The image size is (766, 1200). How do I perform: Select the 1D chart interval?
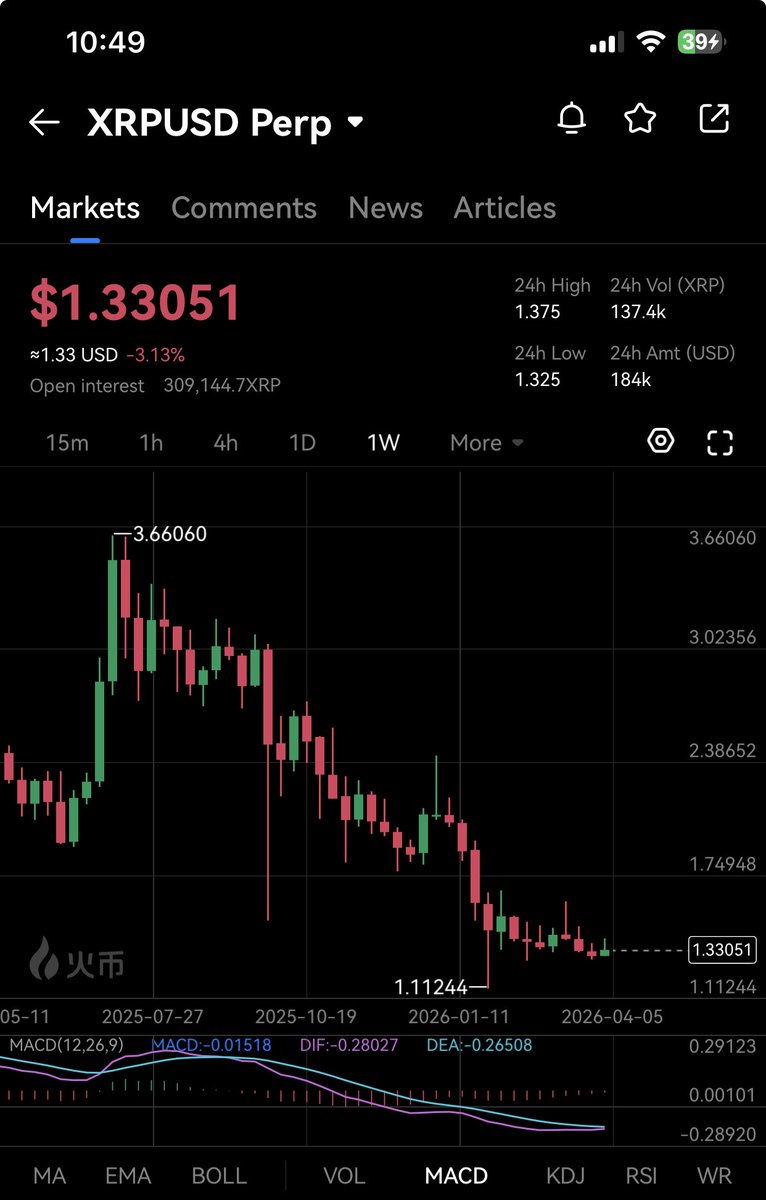tap(302, 443)
